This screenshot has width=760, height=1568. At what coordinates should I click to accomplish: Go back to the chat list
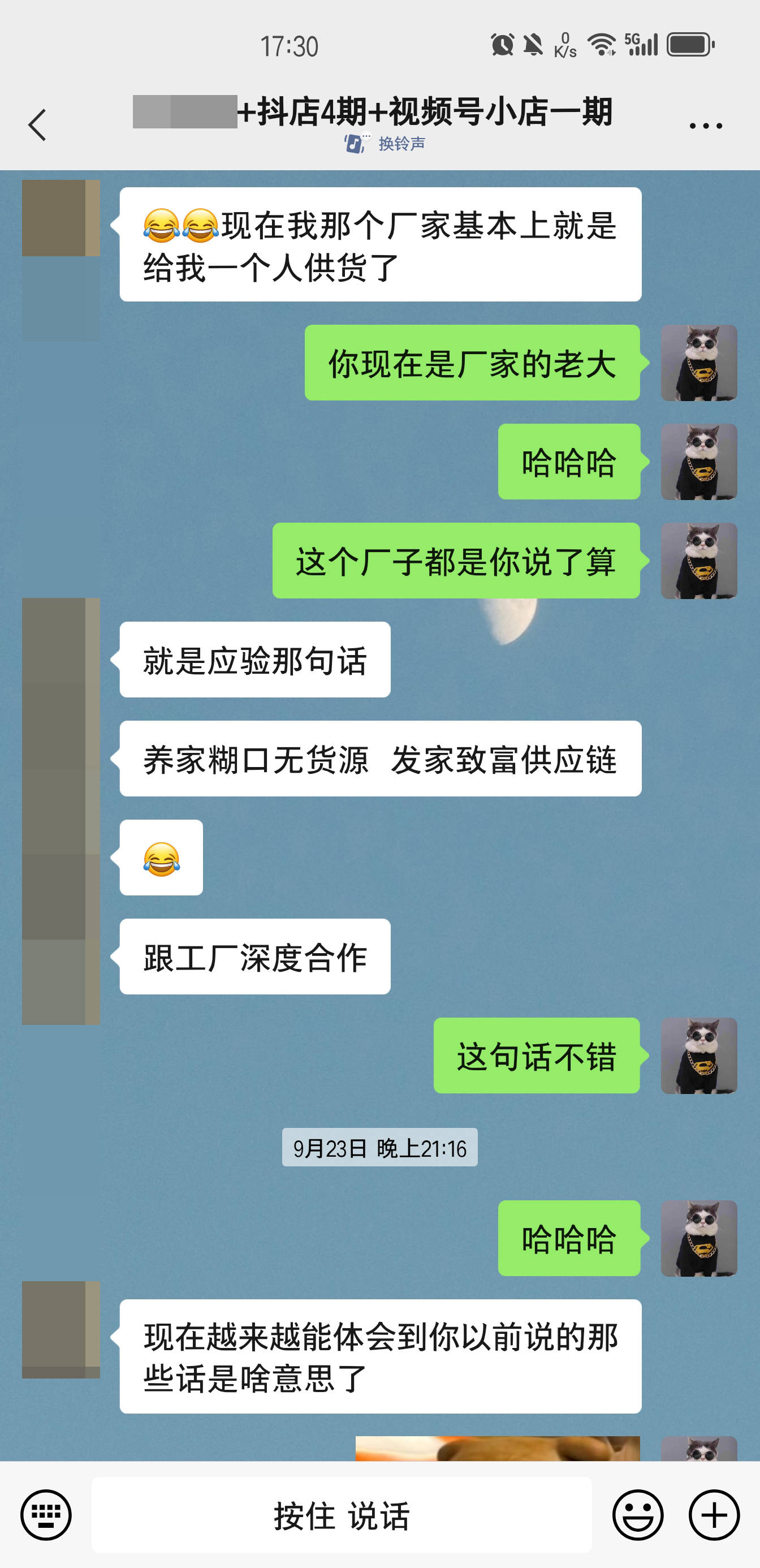[x=37, y=126]
